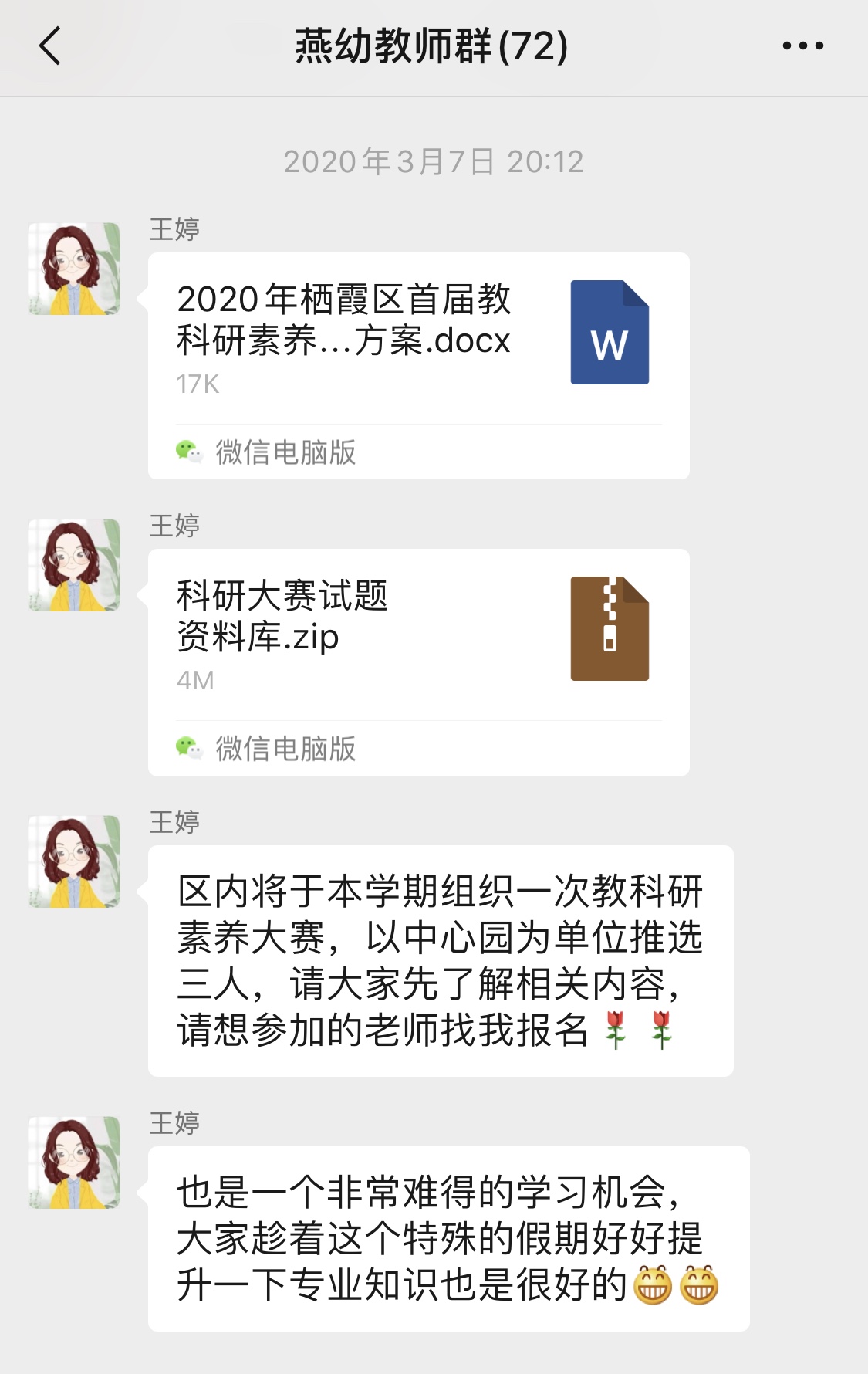Open the three-dot group chat menu

(x=802, y=46)
